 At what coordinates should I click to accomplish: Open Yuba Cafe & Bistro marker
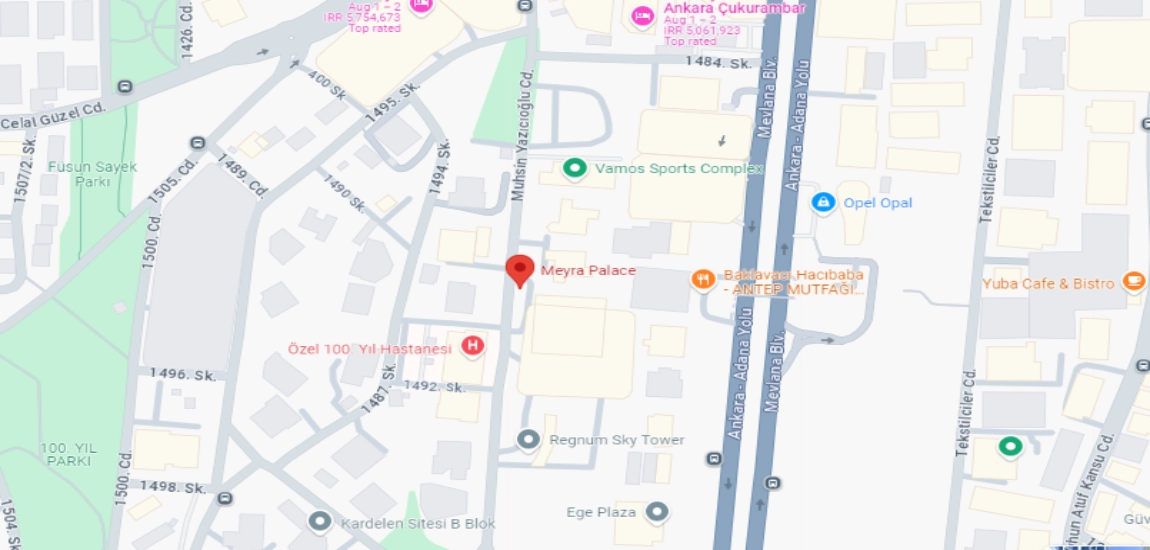click(x=1133, y=283)
